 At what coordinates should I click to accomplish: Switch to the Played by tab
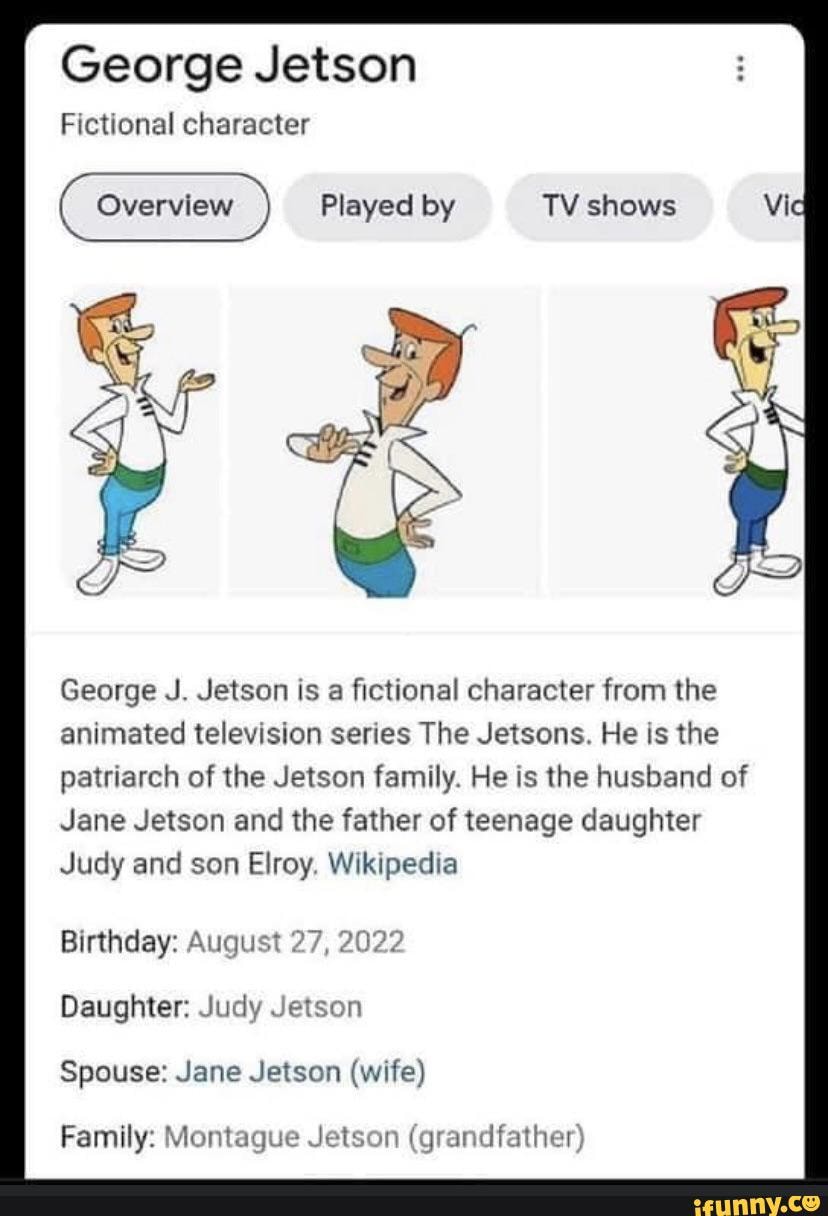pos(388,207)
